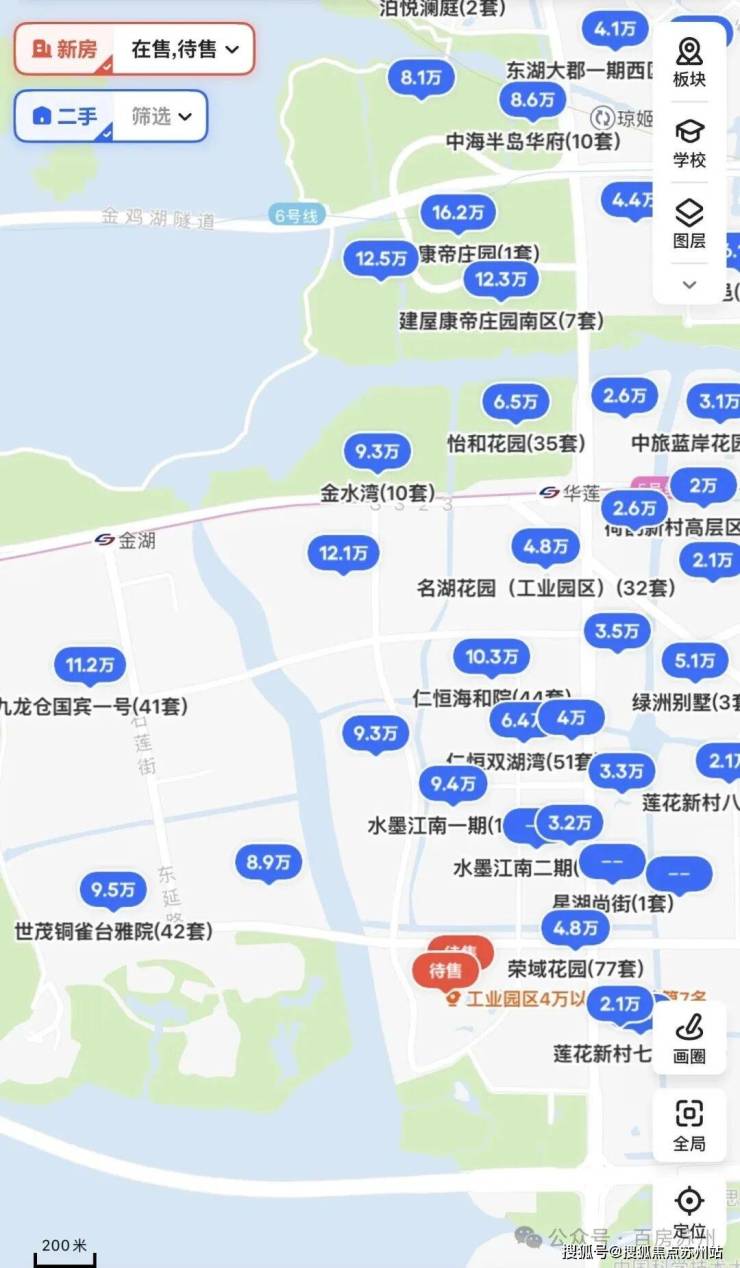The height and width of the screenshot is (1268, 740).
Task: Open the 9.3万 marker for 金水湾
Action: click(x=376, y=452)
